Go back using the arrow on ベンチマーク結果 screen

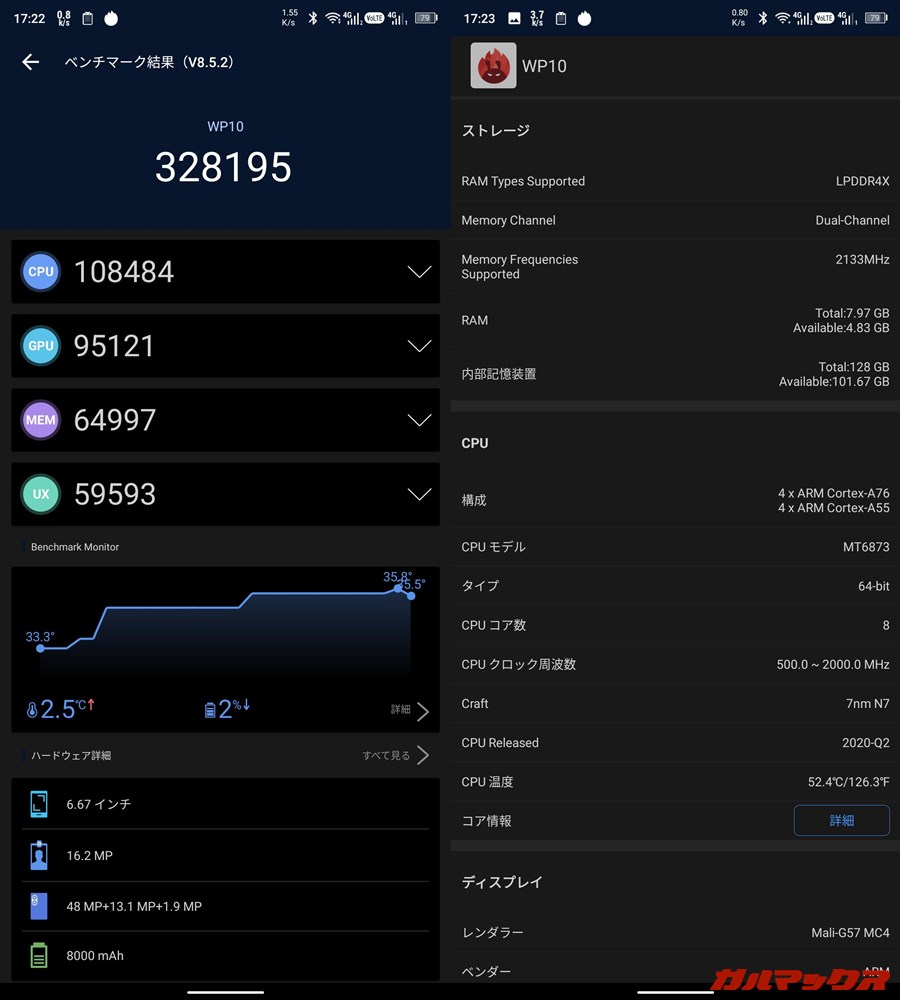30,61
